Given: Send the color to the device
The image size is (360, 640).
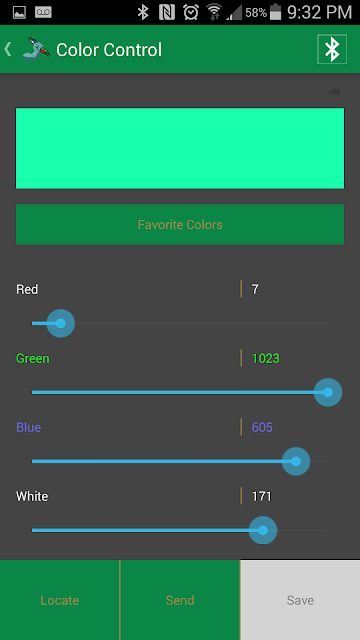Looking at the screenshot, I should click(180, 600).
